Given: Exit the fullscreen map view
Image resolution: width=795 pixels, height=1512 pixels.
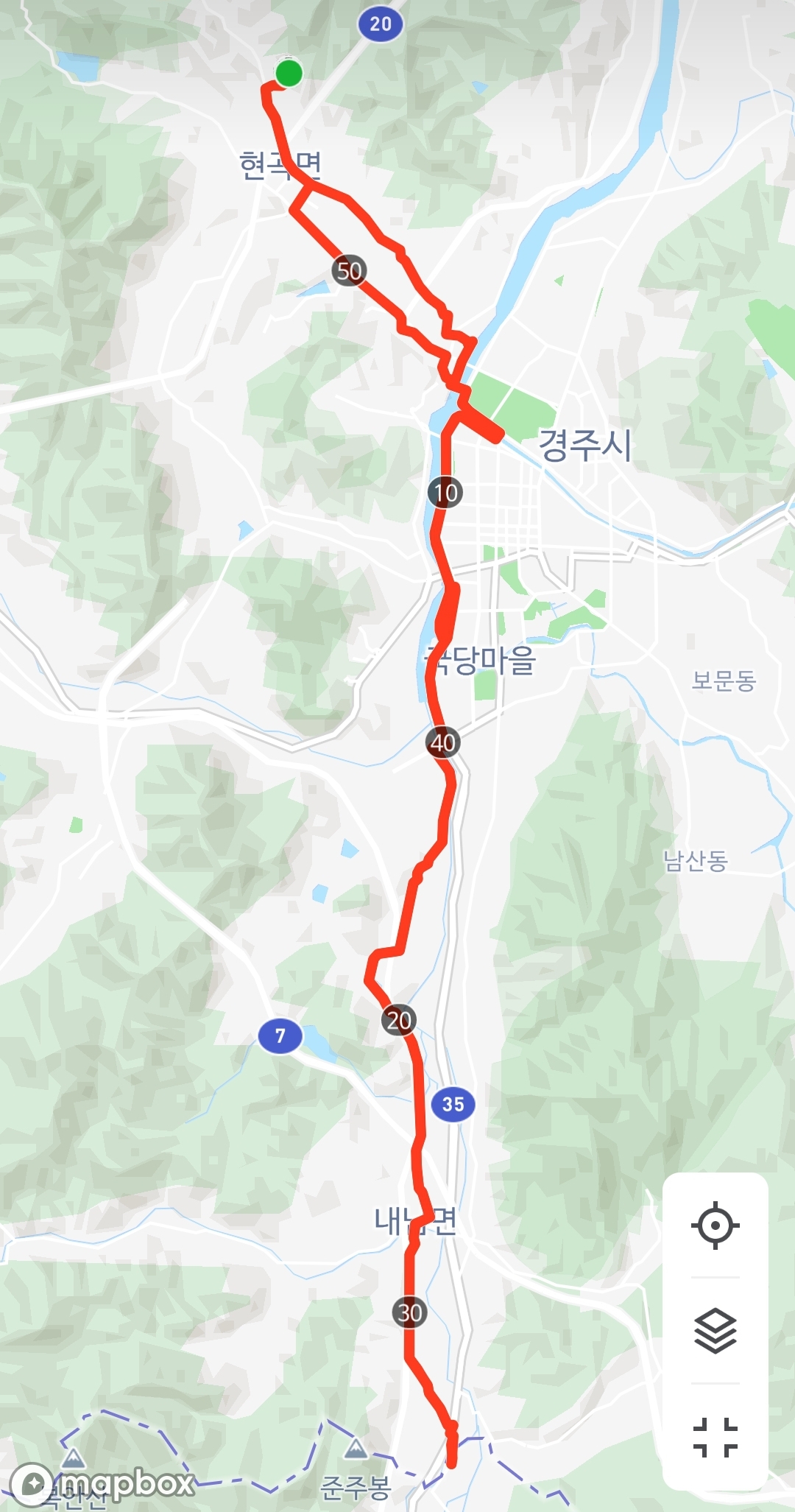Looking at the screenshot, I should click(x=715, y=1437).
